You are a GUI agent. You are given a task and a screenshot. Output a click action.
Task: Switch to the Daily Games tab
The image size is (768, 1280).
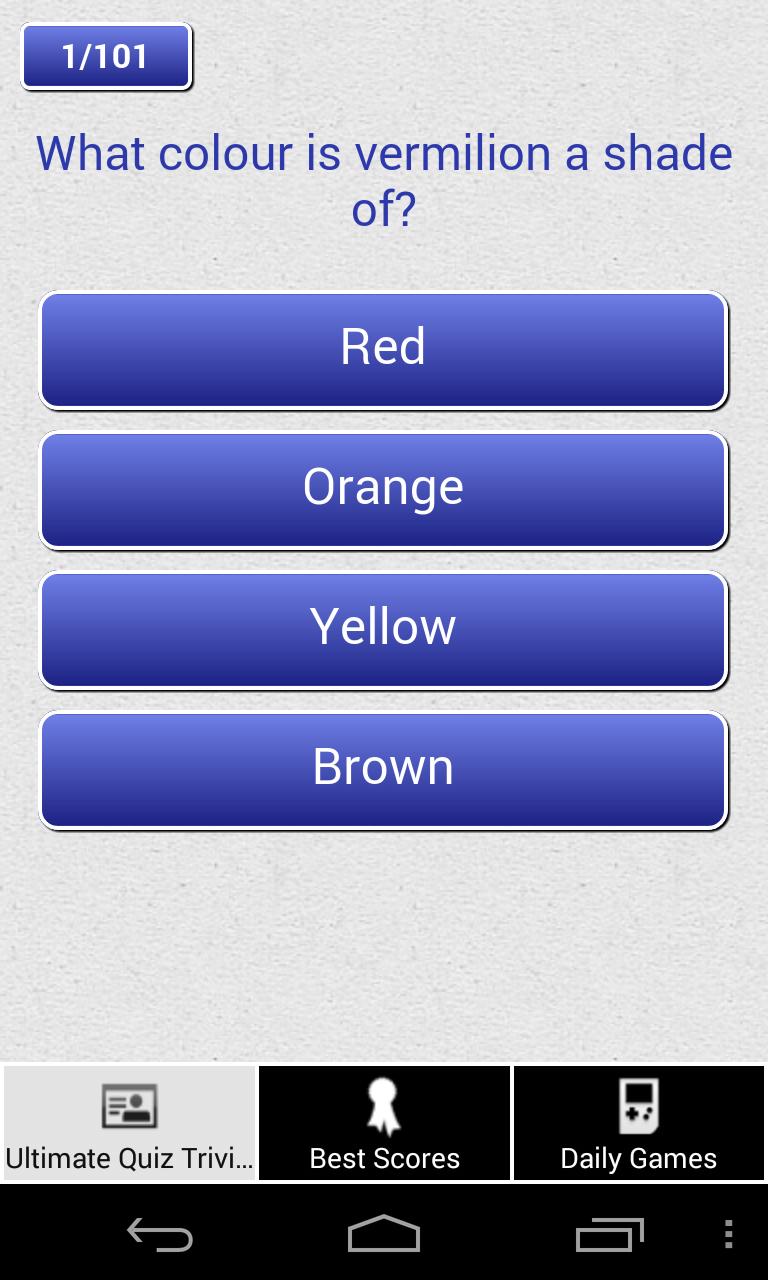[639, 1123]
